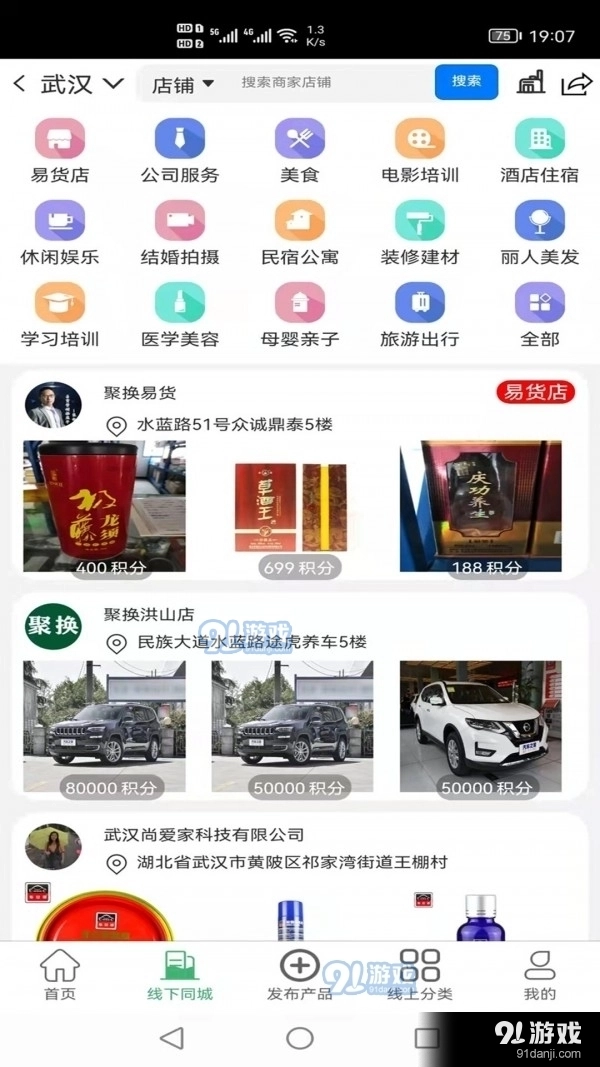600x1067 pixels.
Task: Open the share icon in top bar
Action: (576, 84)
